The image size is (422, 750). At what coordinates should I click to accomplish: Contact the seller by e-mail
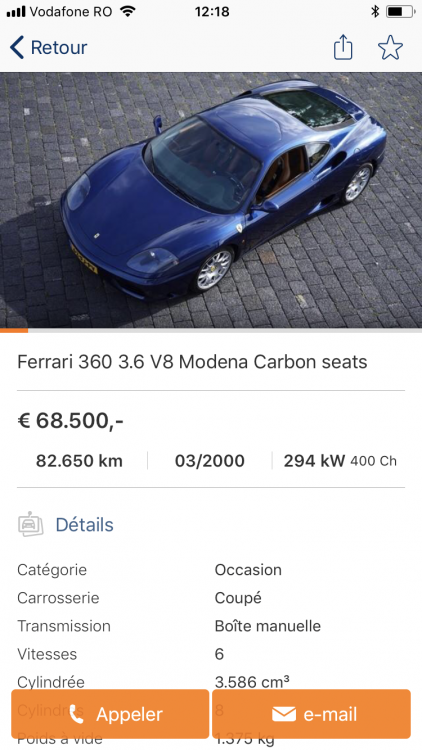click(x=311, y=714)
